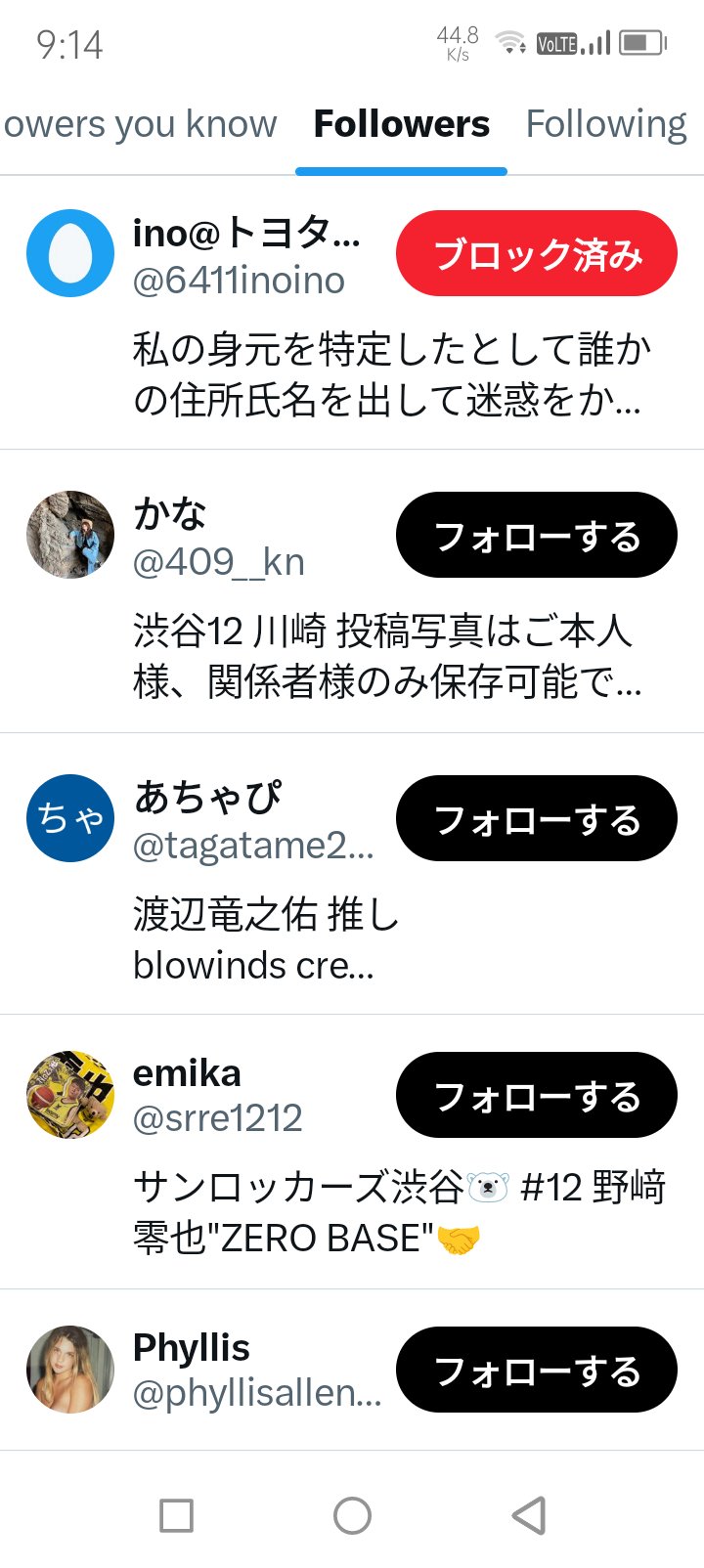Open the Followers you know tab
Image resolution: width=704 pixels, height=1568 pixels.
pyautogui.click(x=140, y=125)
